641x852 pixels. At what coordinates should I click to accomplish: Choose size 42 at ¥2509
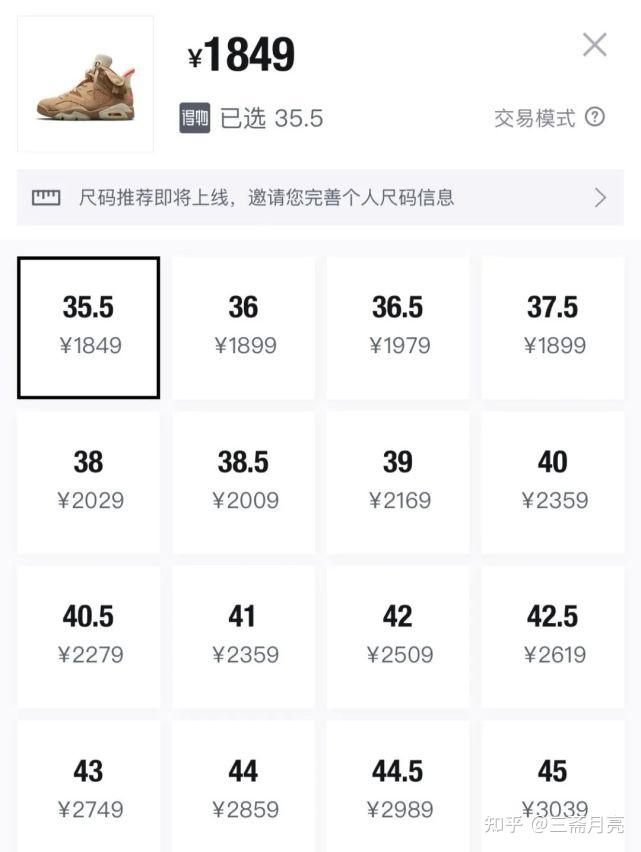398,636
